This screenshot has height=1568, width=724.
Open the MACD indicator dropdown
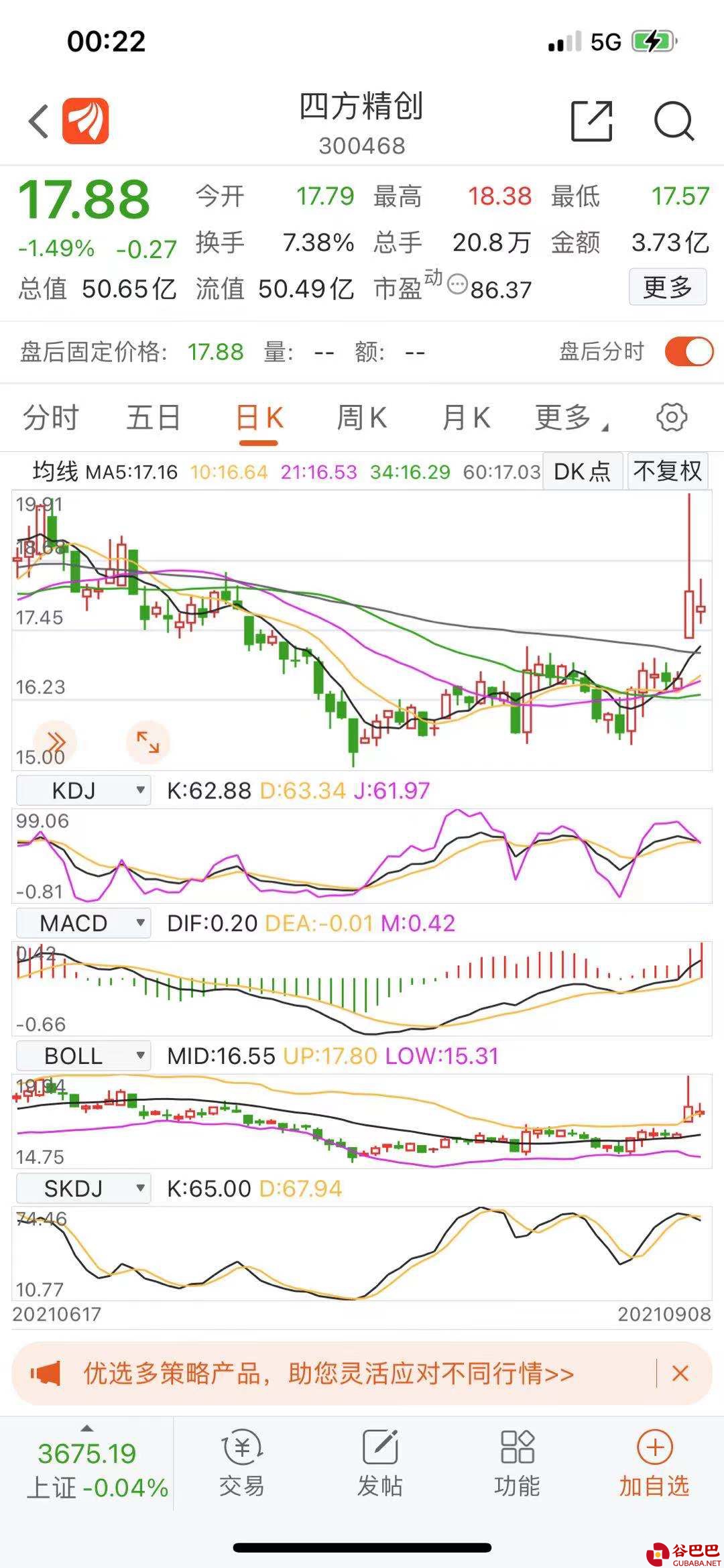click(x=83, y=923)
